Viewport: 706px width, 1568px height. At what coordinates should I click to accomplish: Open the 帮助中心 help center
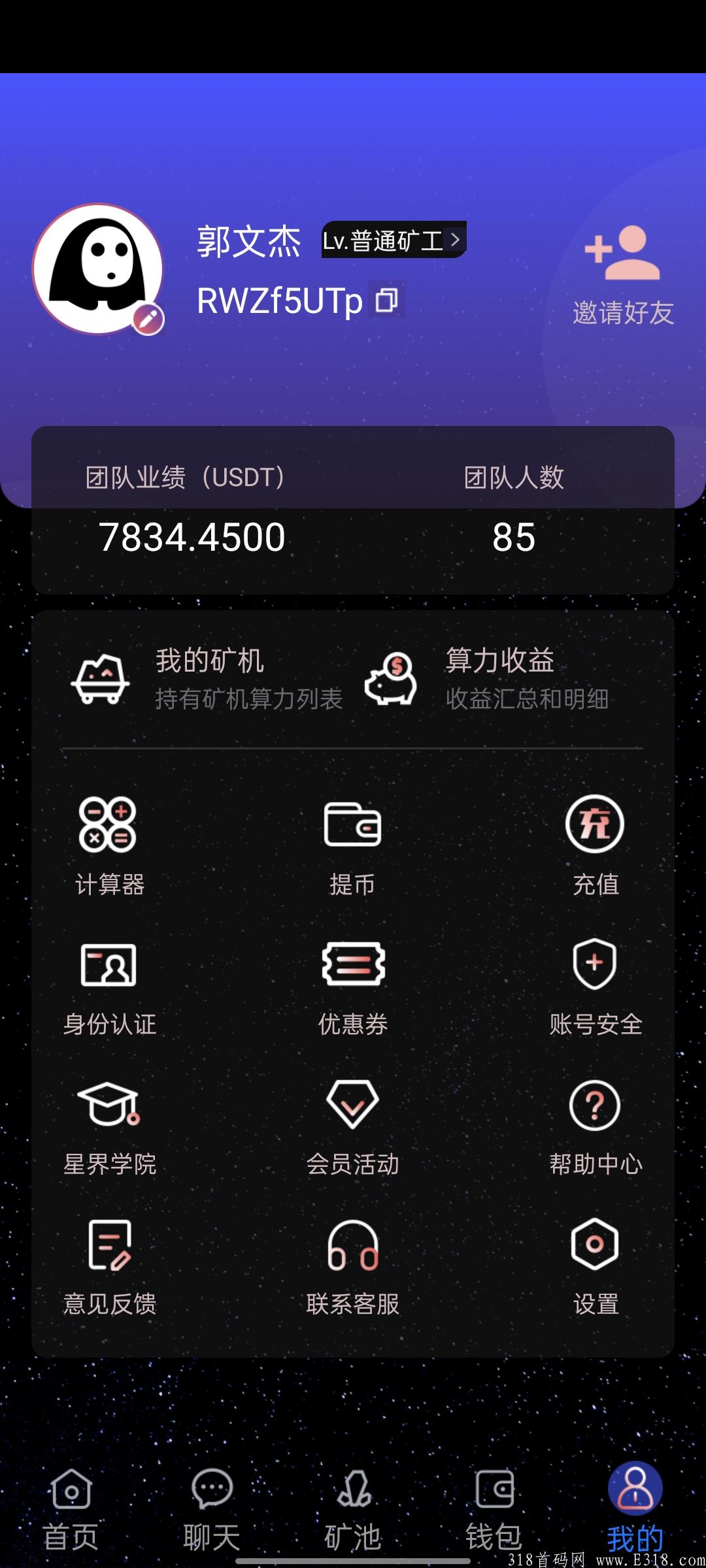click(x=594, y=1124)
